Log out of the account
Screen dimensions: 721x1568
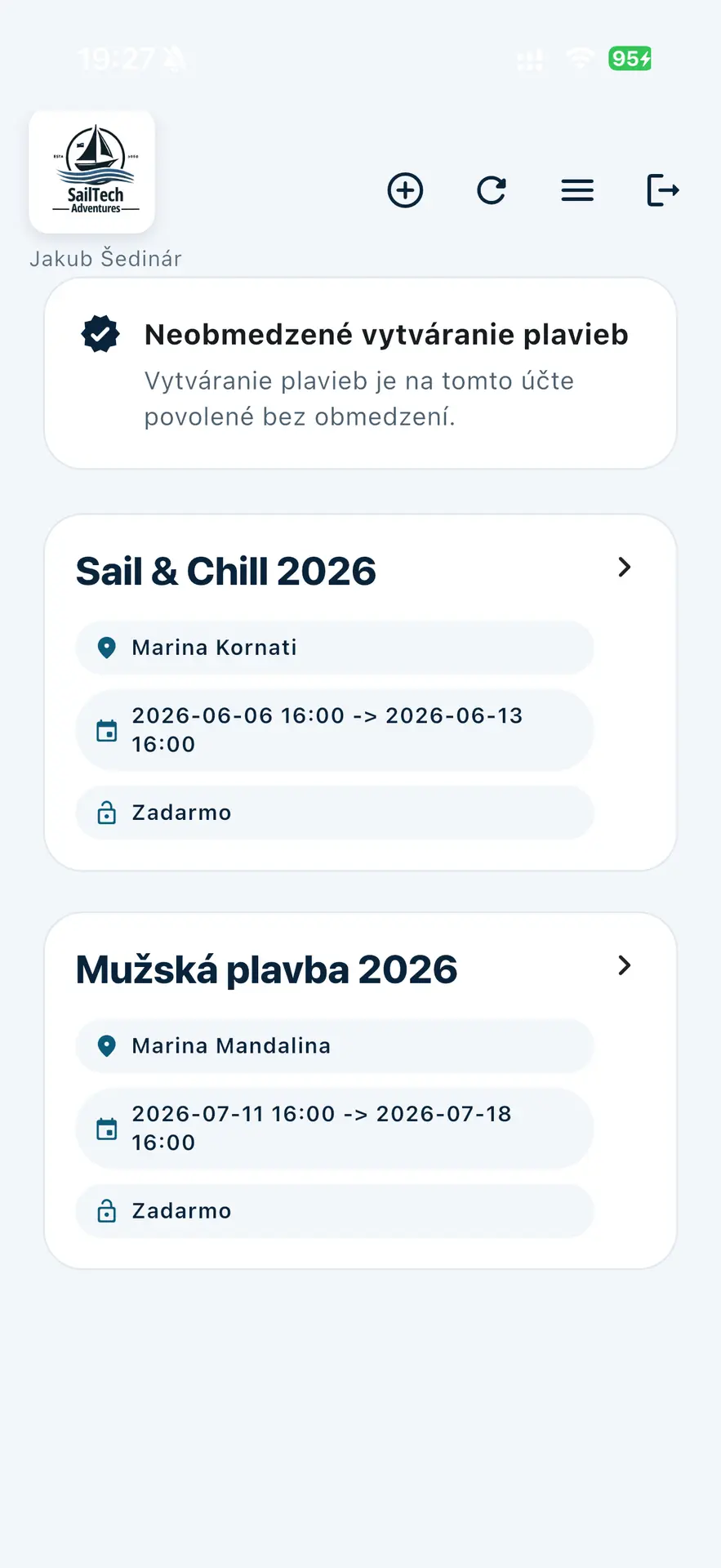(662, 190)
